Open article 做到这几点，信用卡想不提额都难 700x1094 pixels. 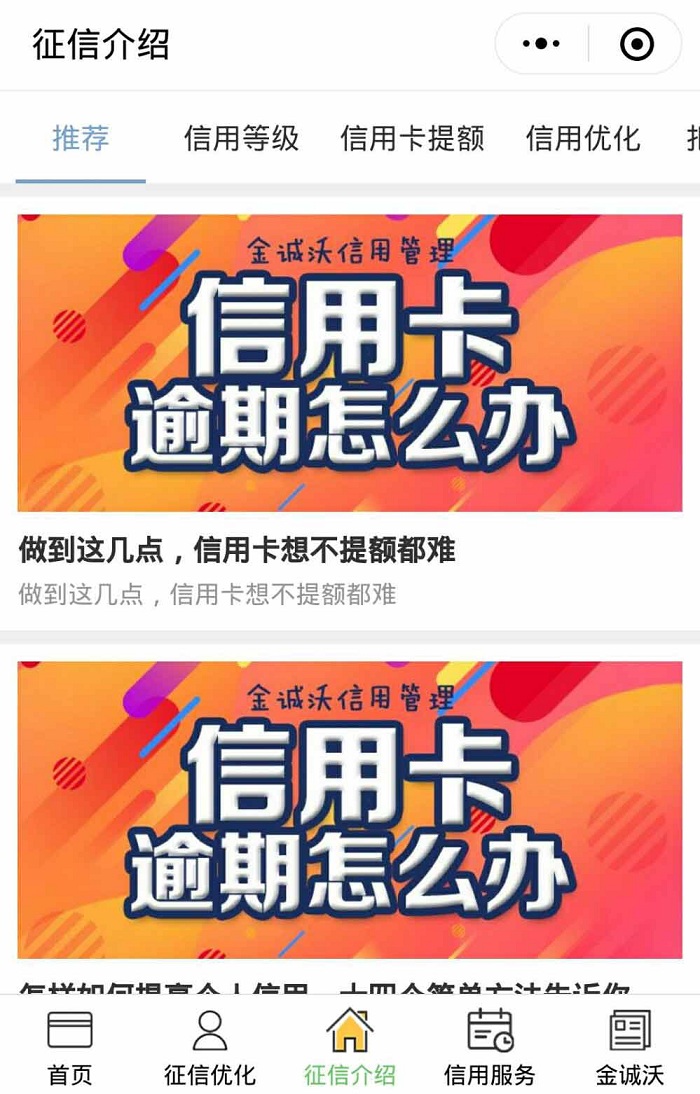click(237, 549)
